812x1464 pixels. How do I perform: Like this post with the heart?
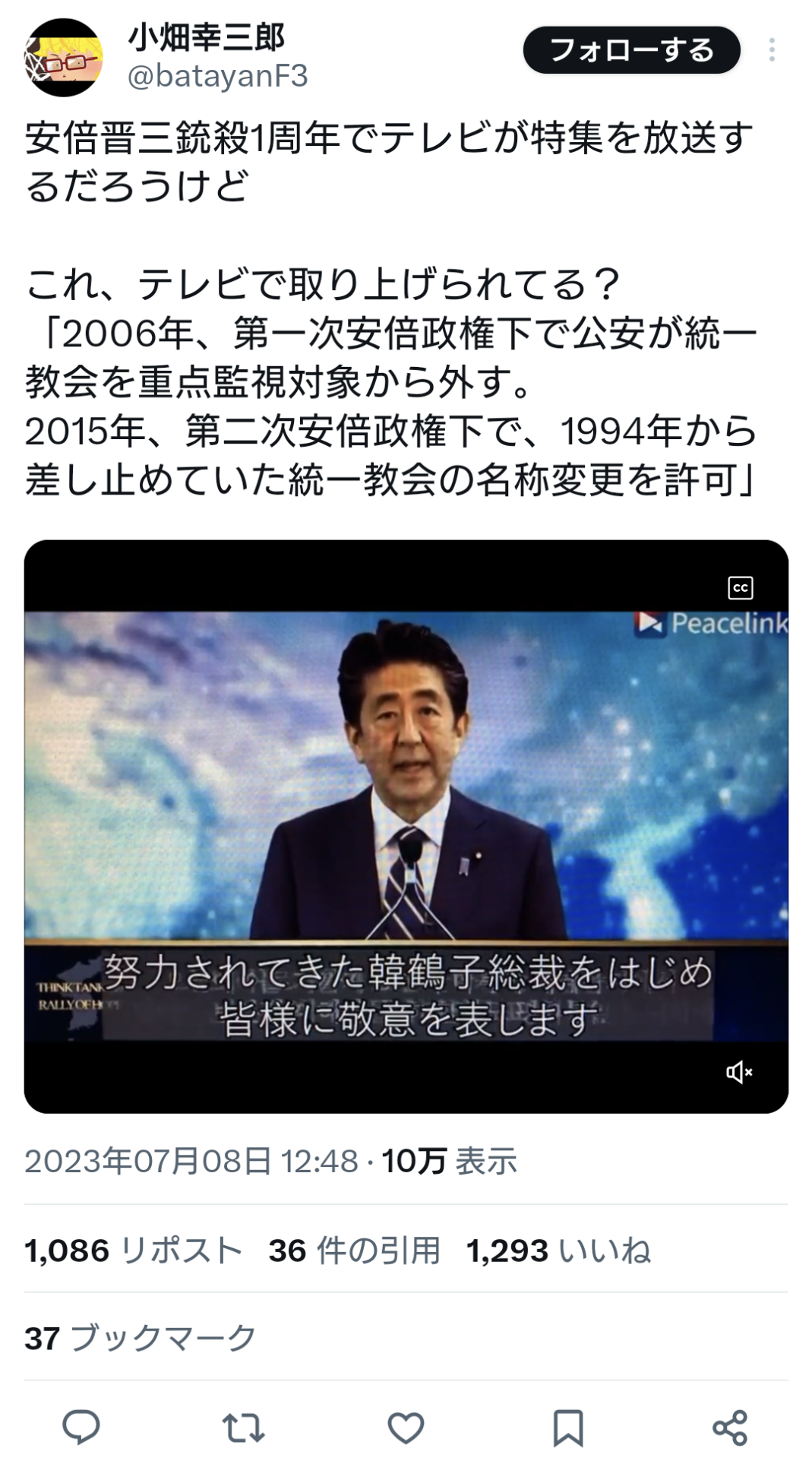406,1428
